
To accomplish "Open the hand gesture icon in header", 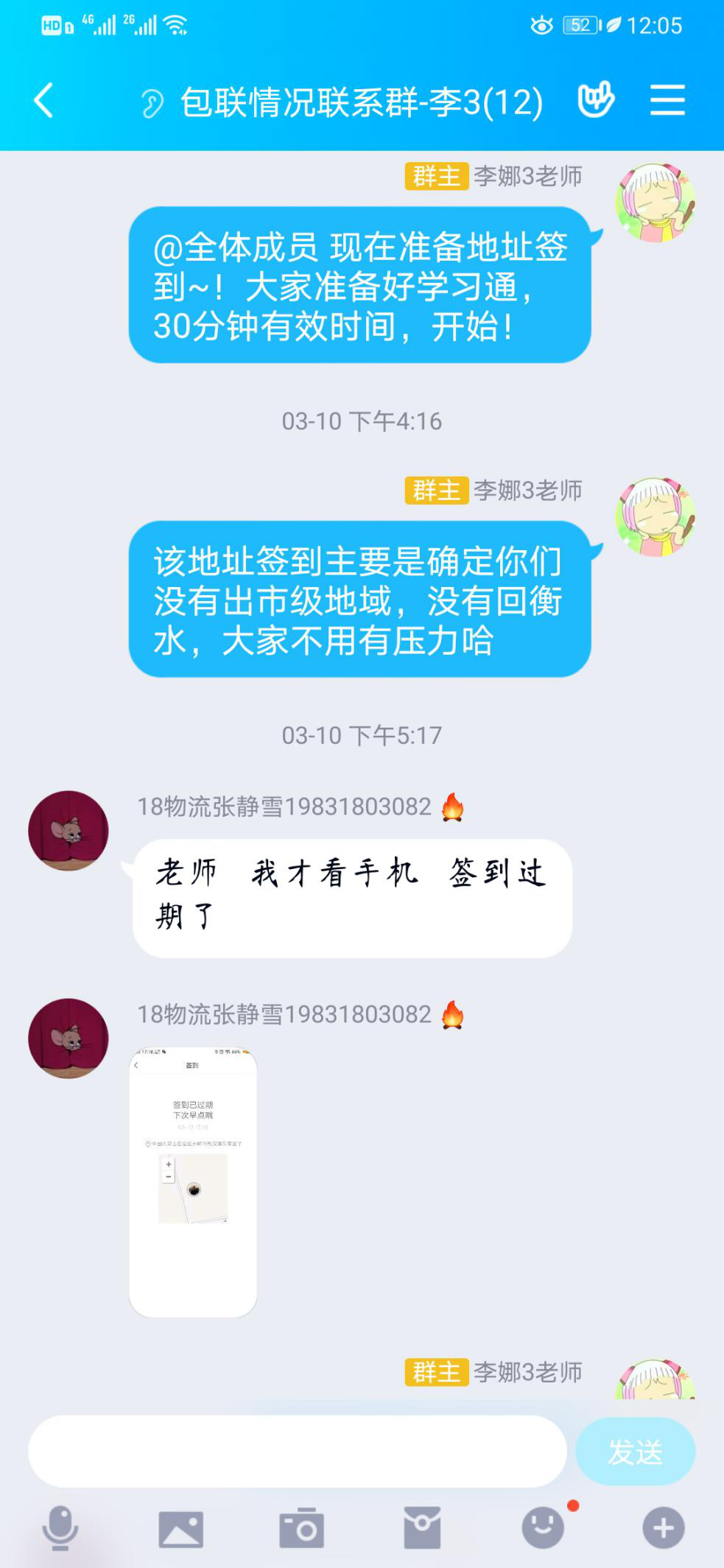I will tap(595, 100).
